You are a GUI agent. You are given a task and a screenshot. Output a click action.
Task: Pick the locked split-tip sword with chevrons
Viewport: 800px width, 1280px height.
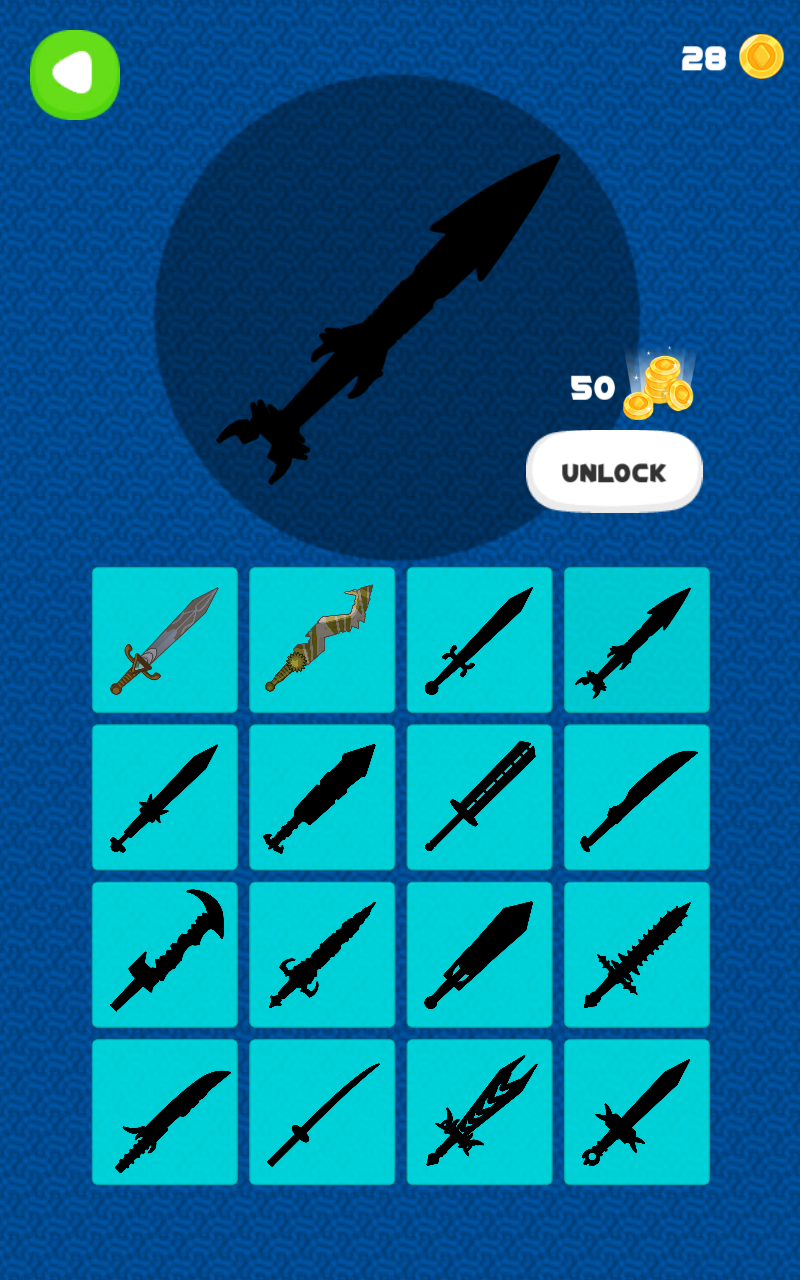[x=479, y=1112]
